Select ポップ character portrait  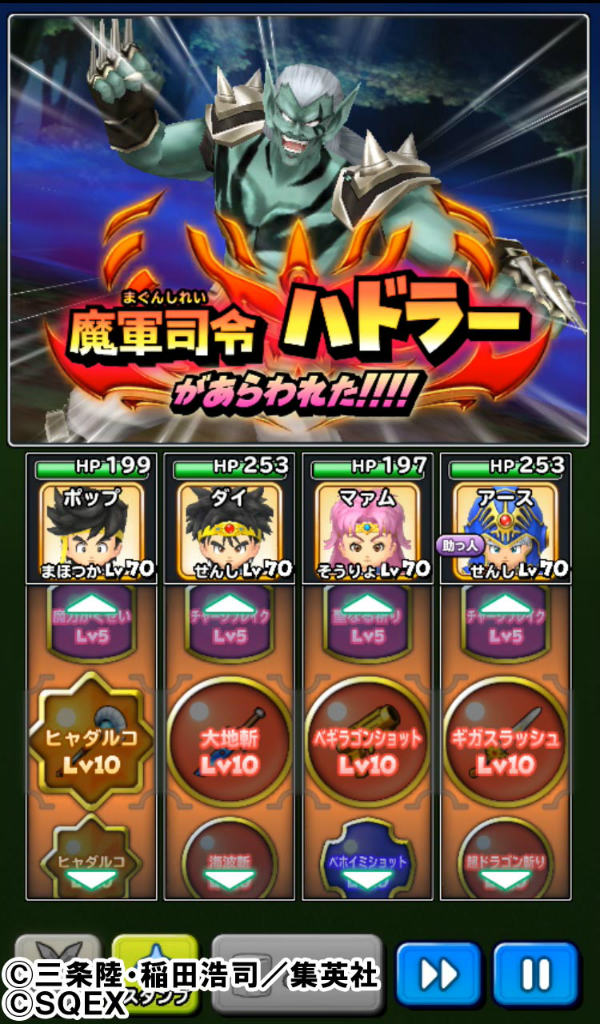click(x=91, y=531)
